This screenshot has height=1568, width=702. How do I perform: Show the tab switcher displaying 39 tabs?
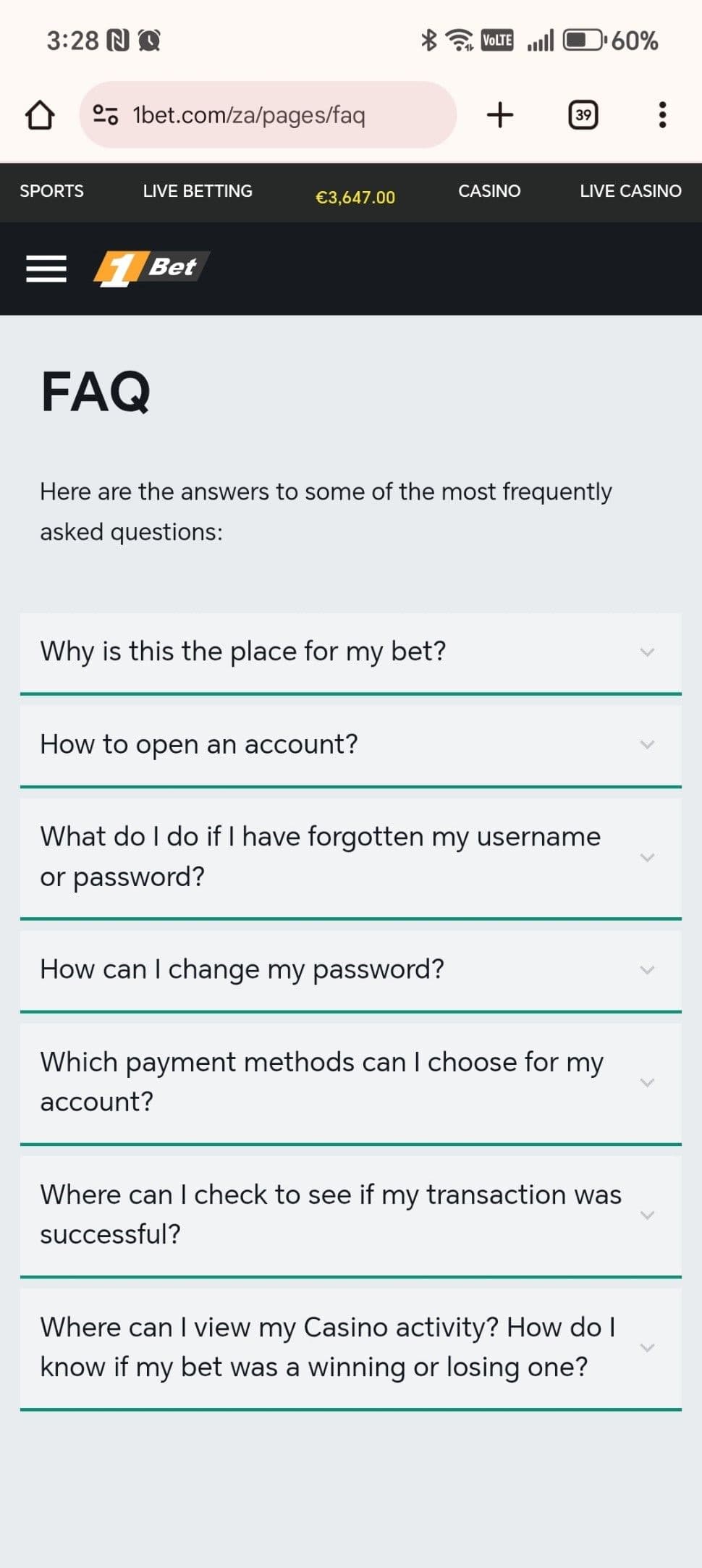tap(583, 114)
